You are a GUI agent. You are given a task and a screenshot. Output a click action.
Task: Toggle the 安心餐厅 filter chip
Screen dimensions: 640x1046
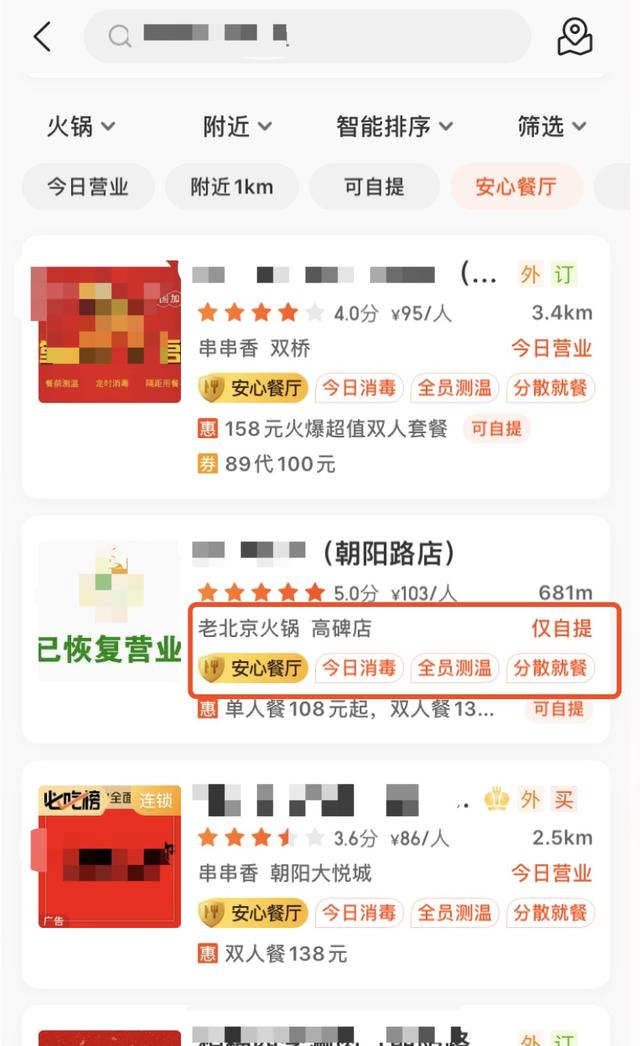(x=516, y=187)
